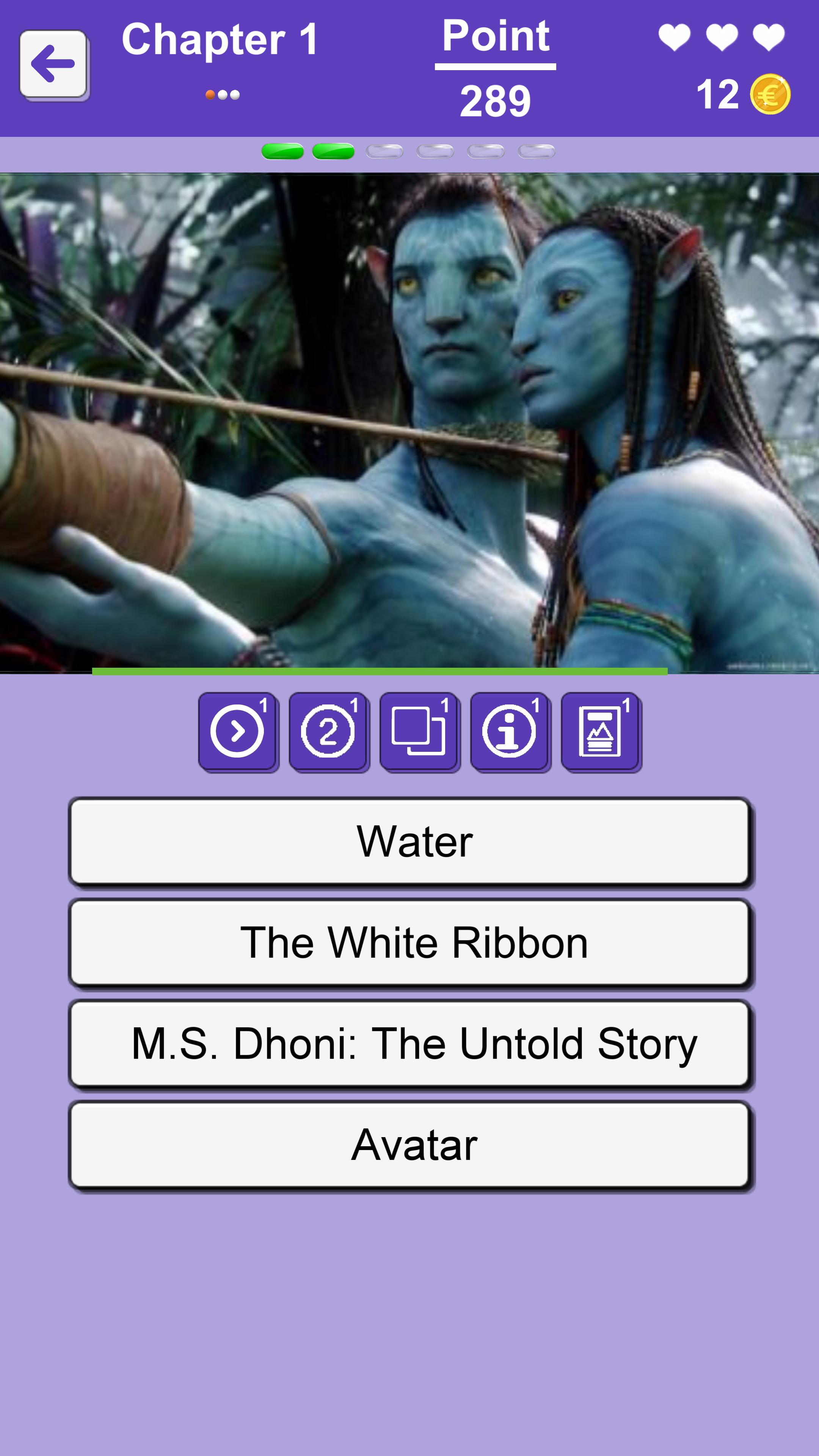Select the answer Water

coord(411,842)
